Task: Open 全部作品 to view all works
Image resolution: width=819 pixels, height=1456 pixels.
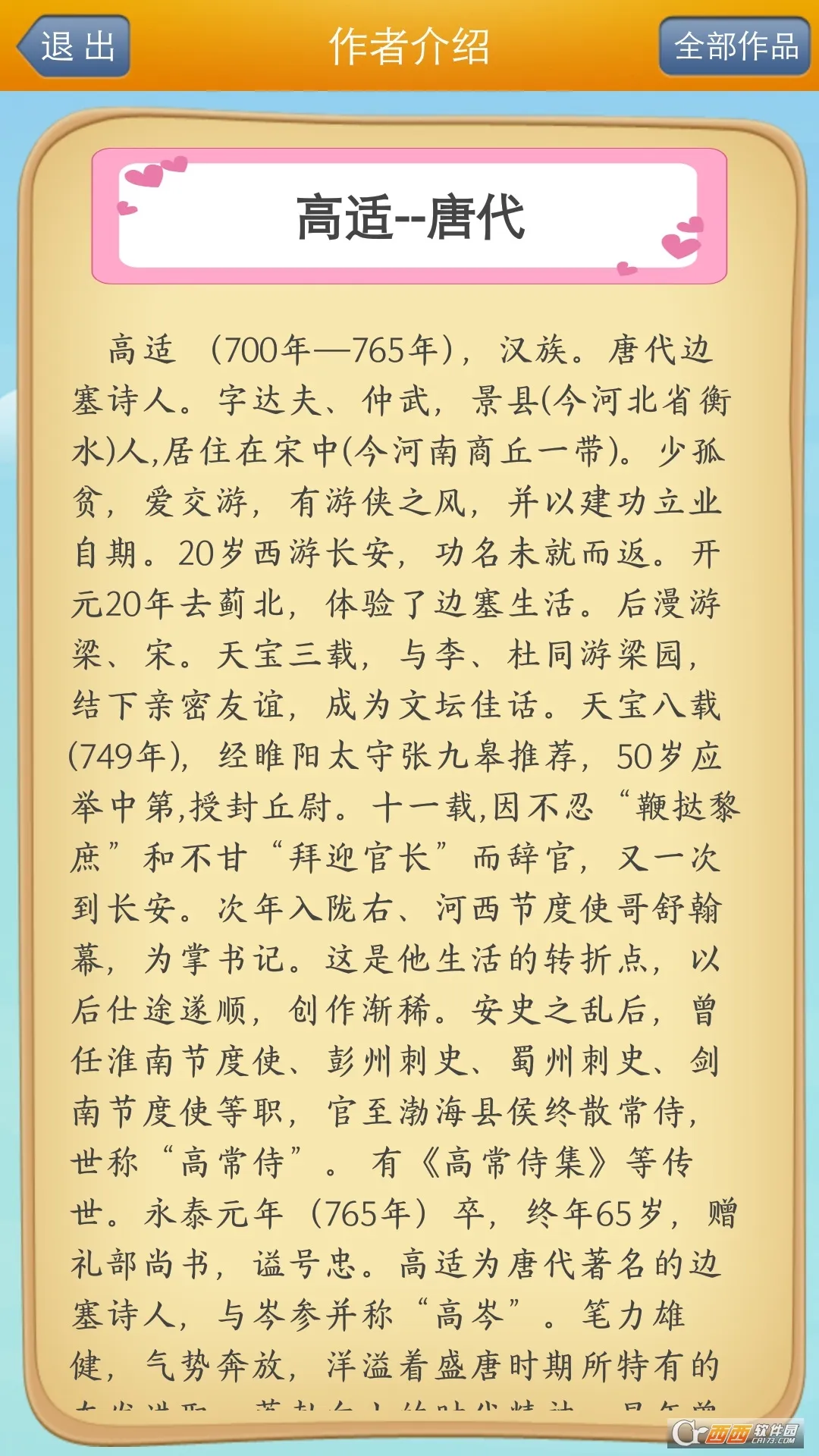Action: click(x=735, y=47)
